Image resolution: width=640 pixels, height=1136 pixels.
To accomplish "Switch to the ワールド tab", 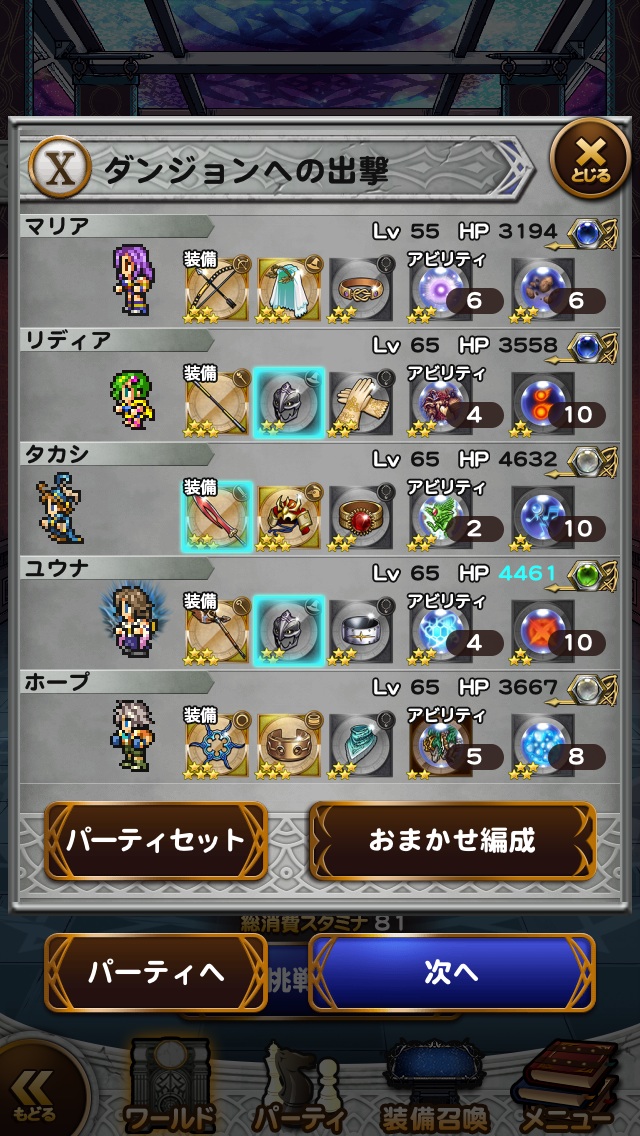I will [x=170, y=1092].
